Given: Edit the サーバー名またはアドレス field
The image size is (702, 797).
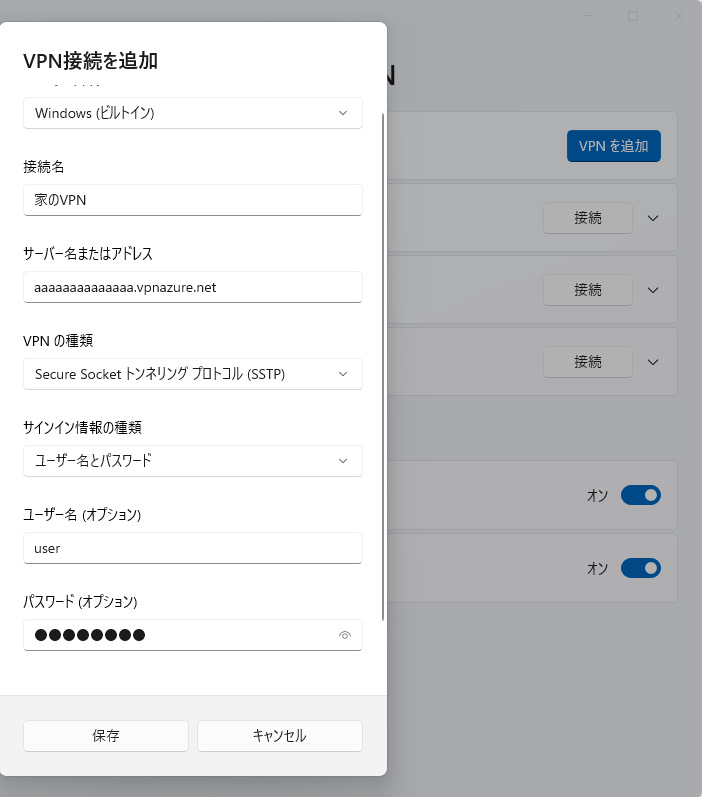Looking at the screenshot, I should pos(192,287).
